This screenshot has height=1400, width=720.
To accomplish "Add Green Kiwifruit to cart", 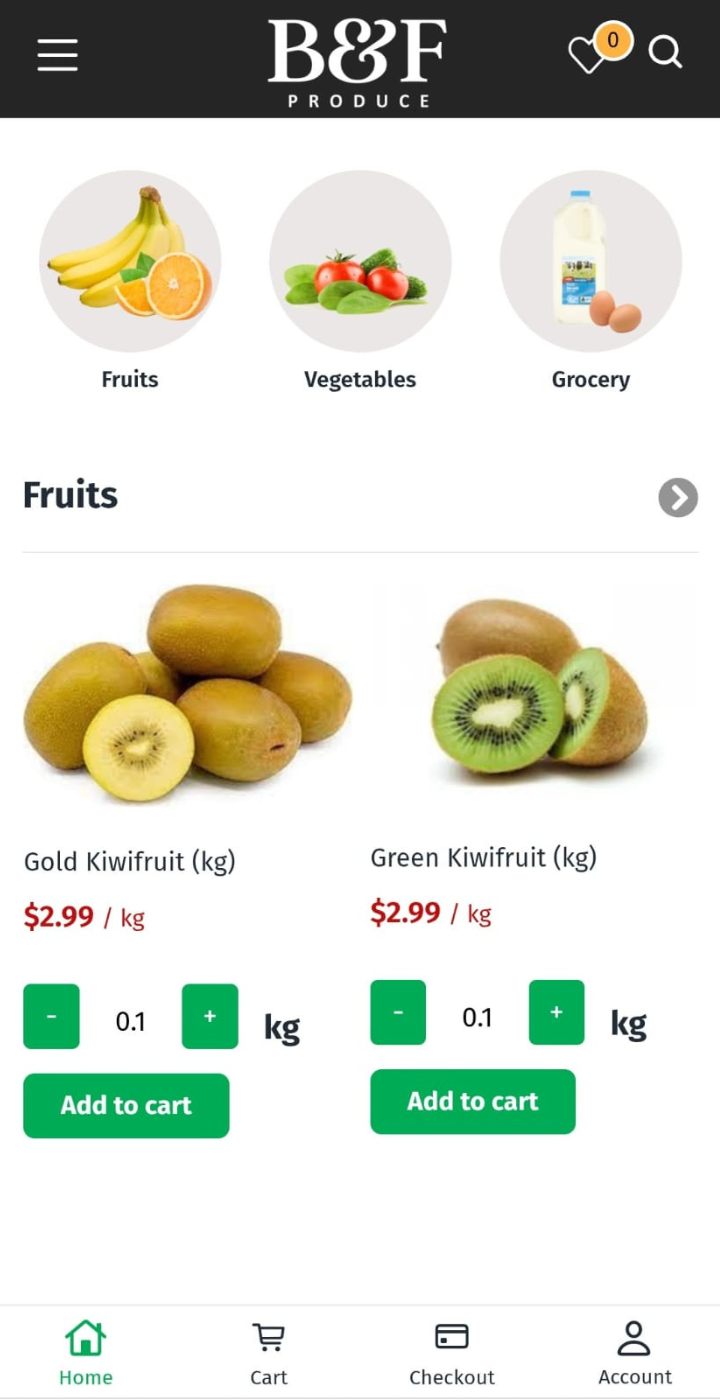I will (472, 1102).
